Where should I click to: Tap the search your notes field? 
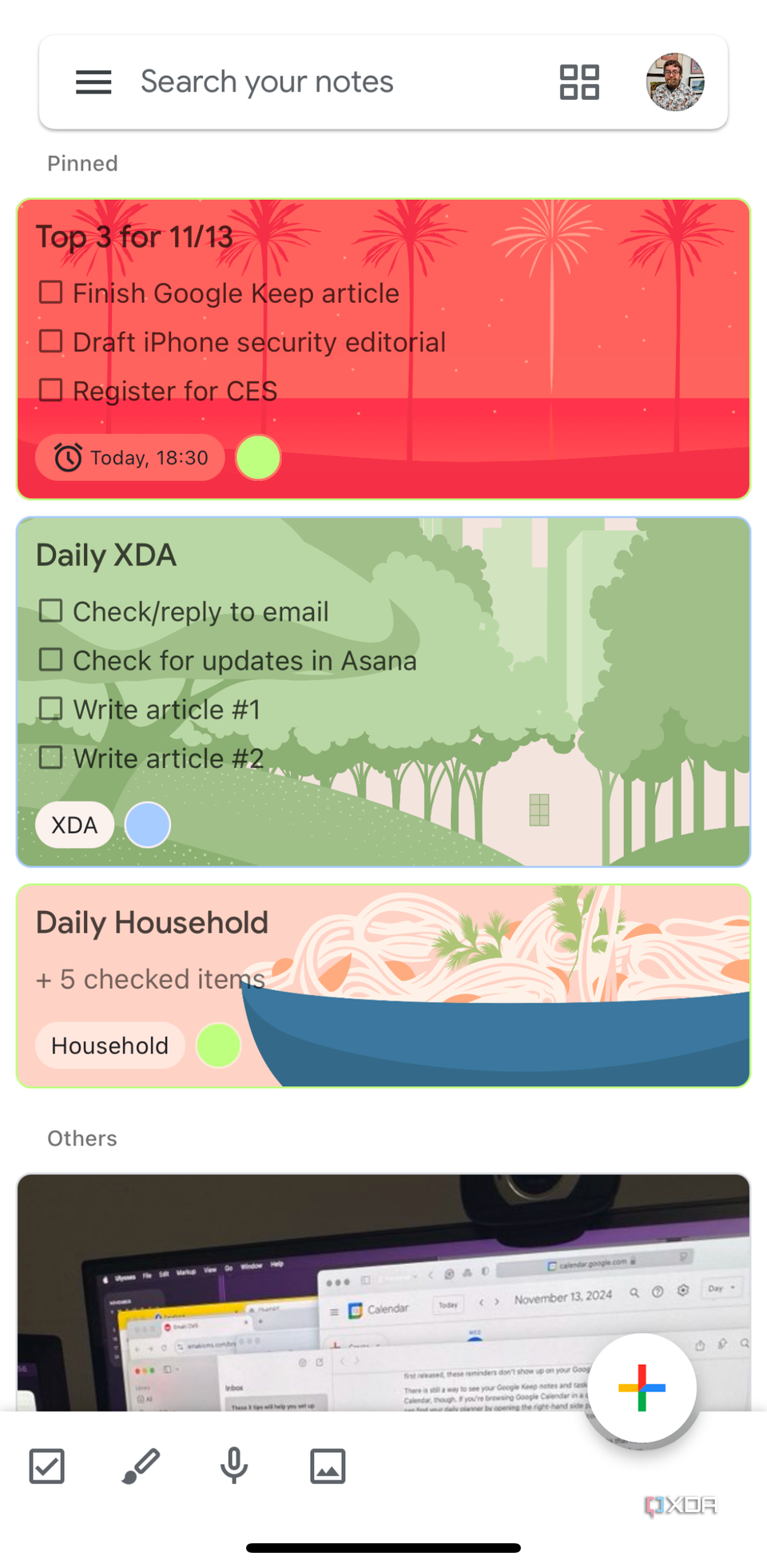click(267, 81)
